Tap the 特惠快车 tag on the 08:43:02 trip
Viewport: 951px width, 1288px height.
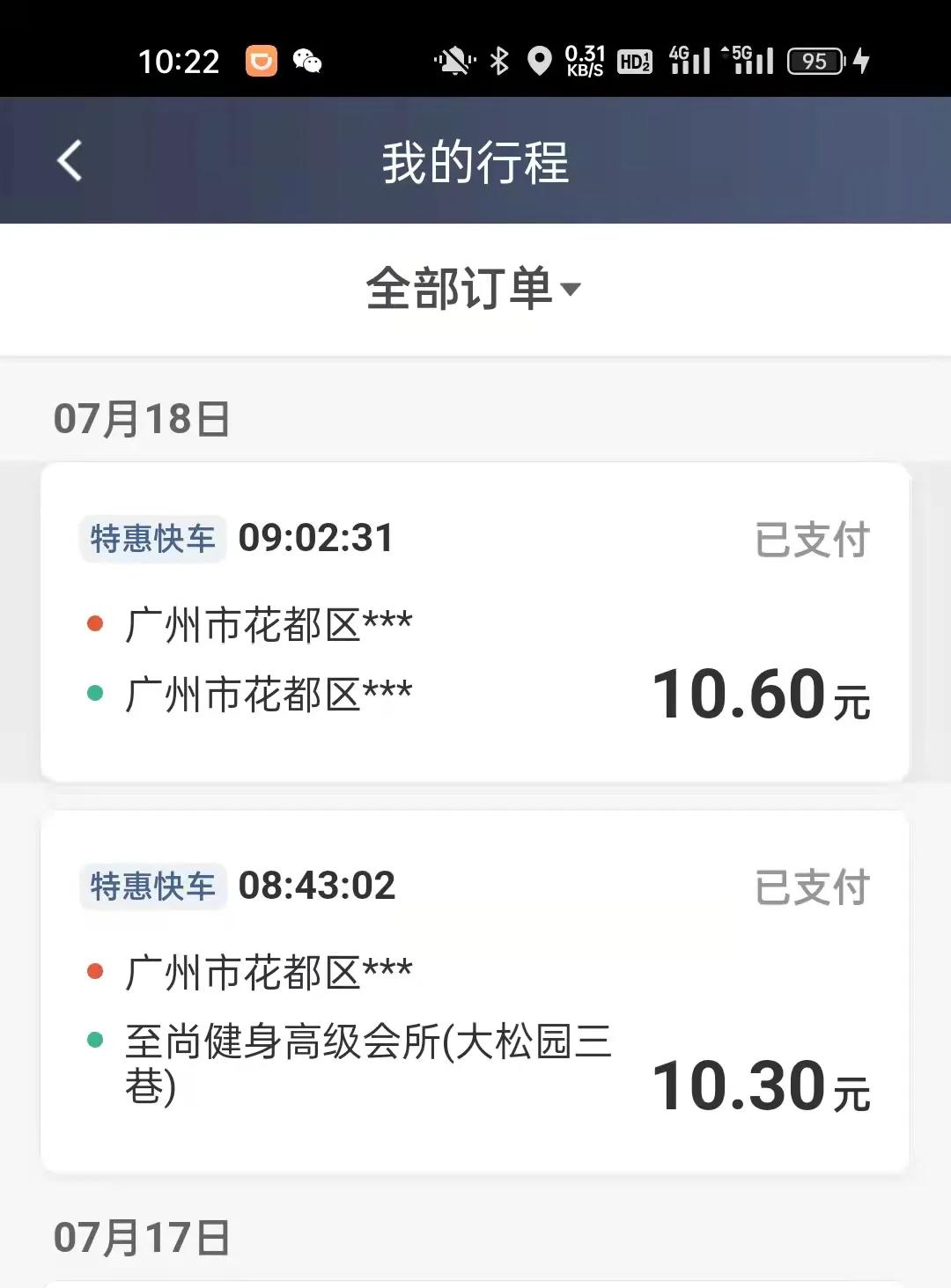tap(153, 887)
